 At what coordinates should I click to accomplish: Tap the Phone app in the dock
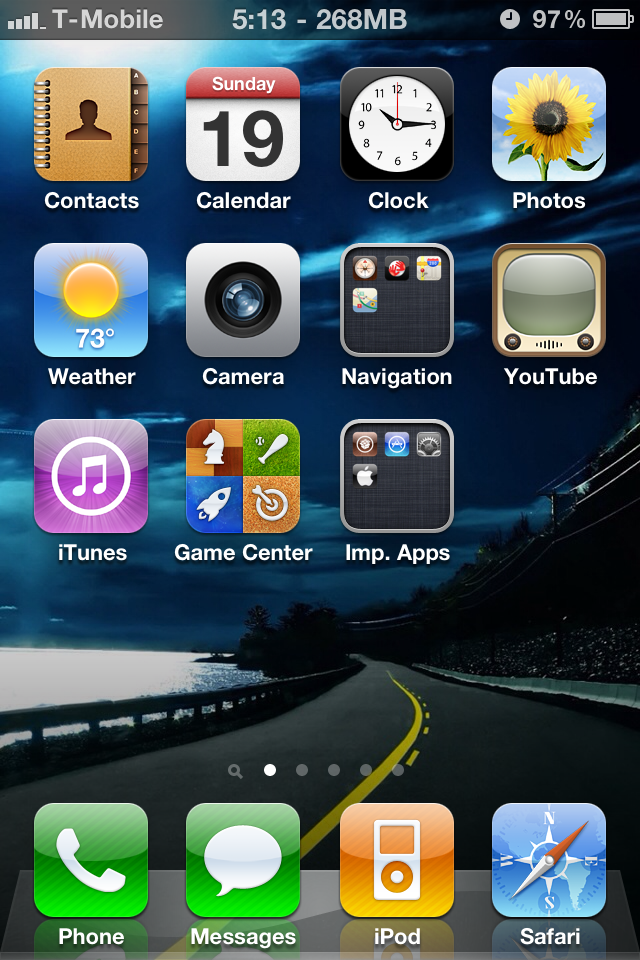[x=91, y=861]
